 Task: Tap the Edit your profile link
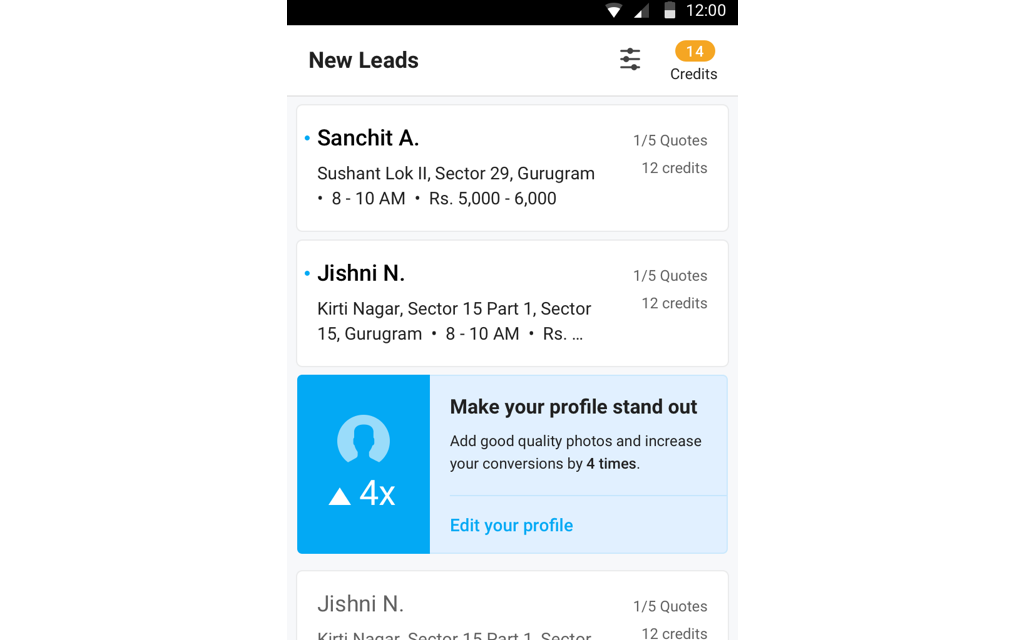(511, 526)
